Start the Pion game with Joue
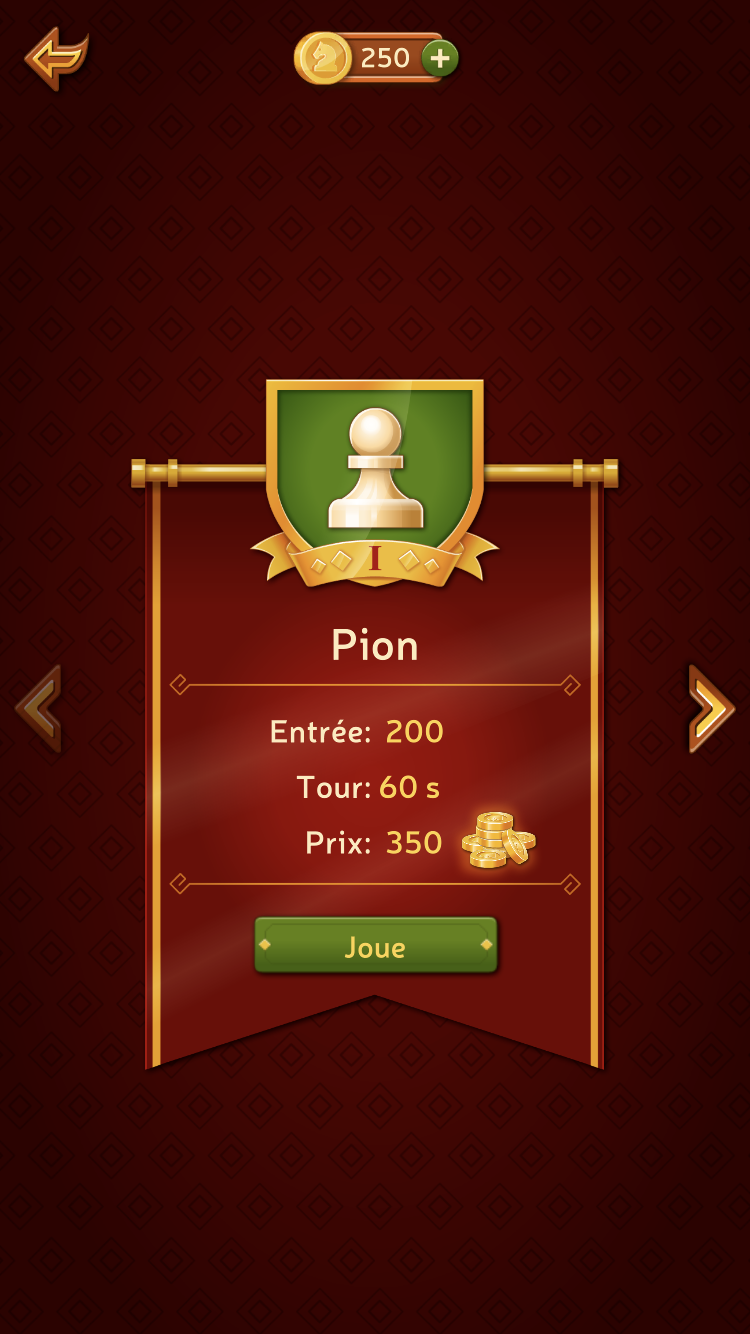 coord(375,945)
